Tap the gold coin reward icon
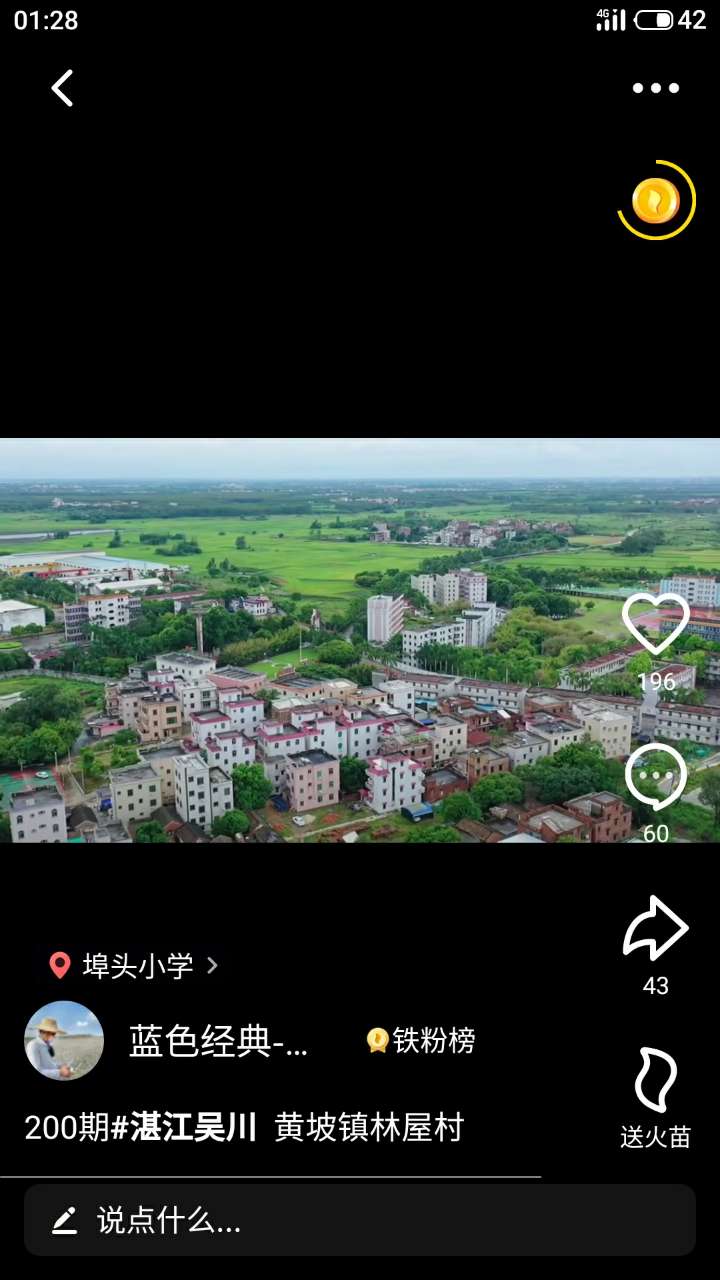Screen dimensions: 720x1280 656,201
